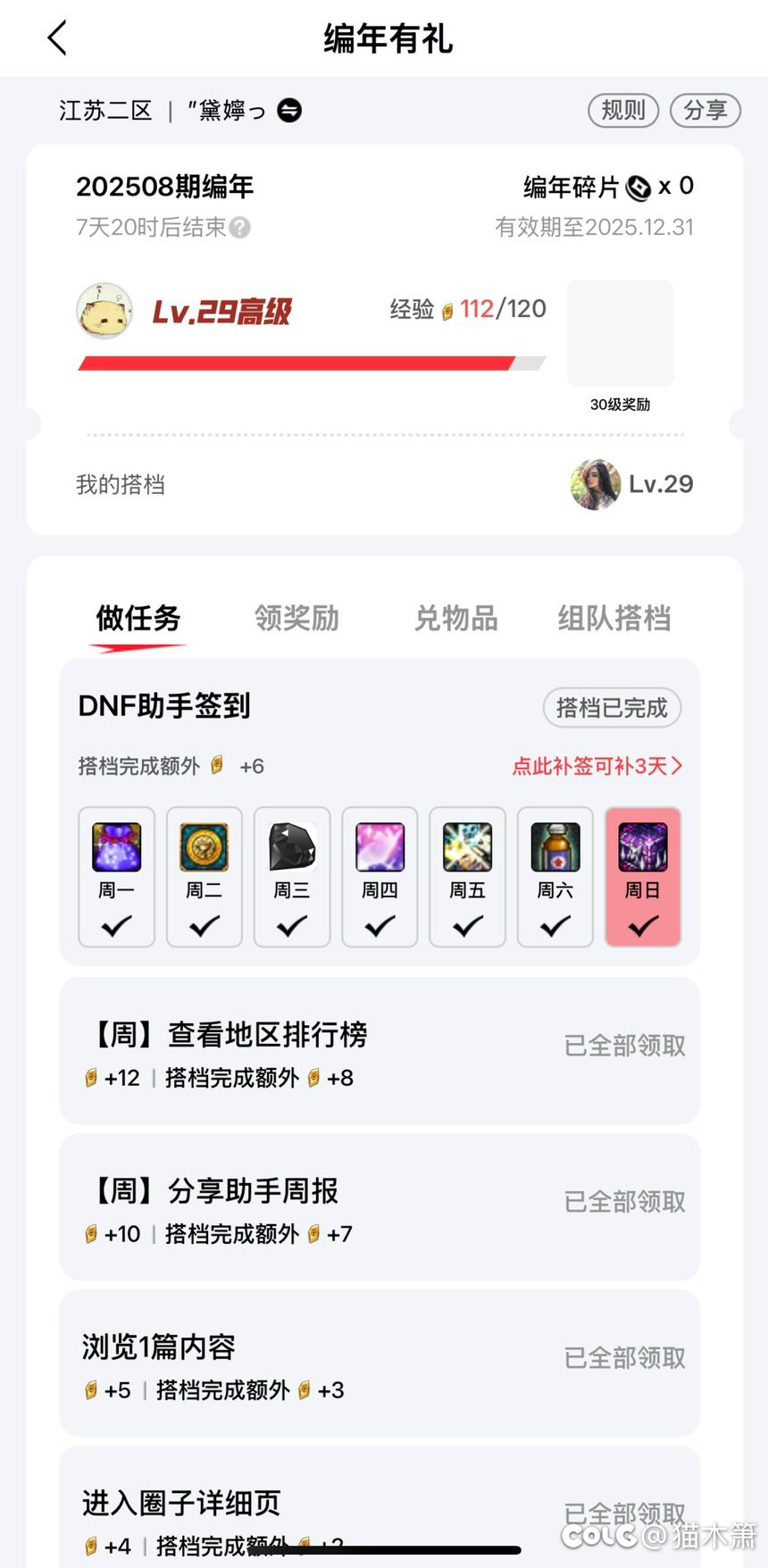Switch character via the swap icon
The height and width of the screenshot is (1568, 768).
coord(289,110)
